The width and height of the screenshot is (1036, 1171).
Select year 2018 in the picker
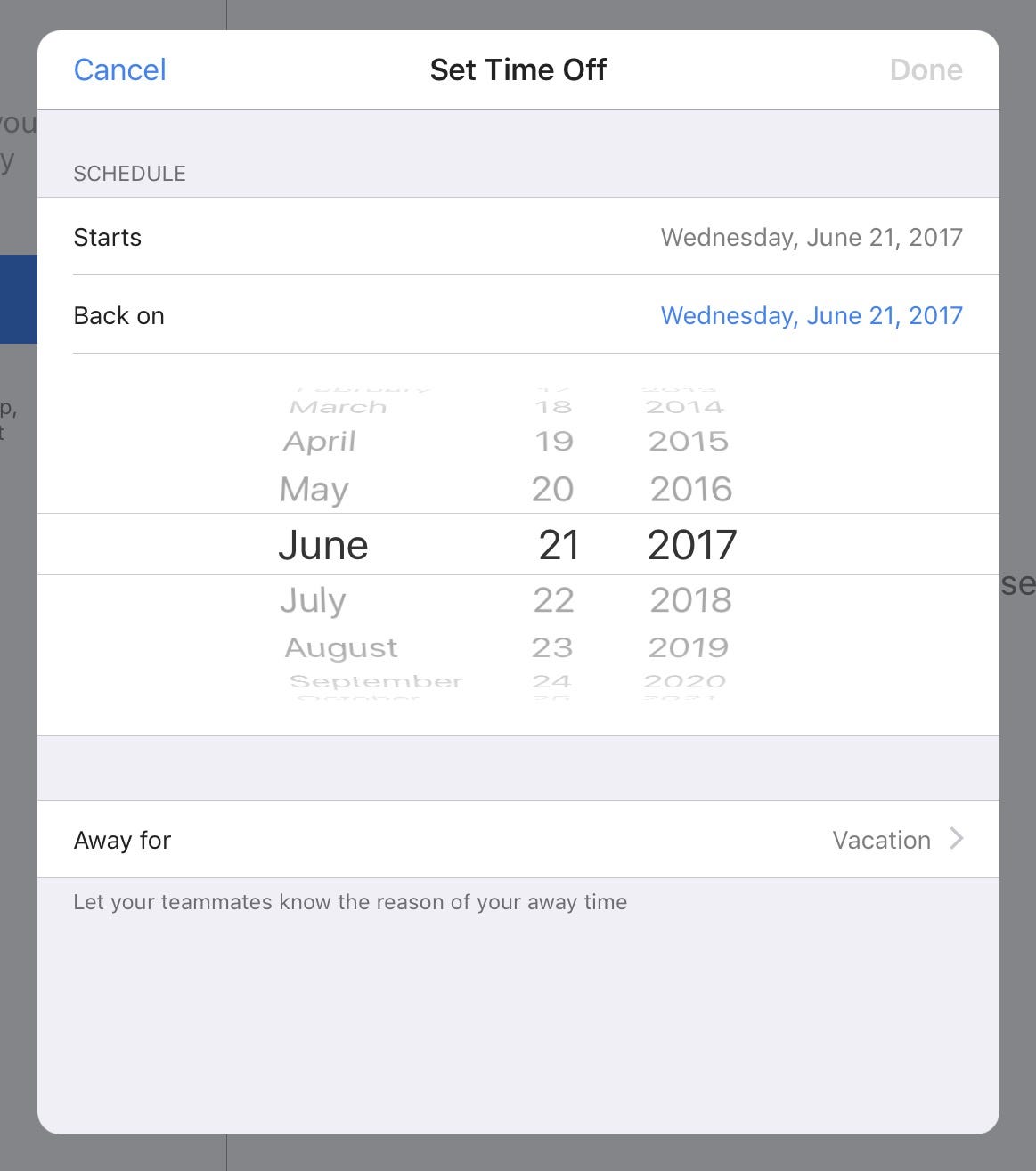click(x=690, y=600)
